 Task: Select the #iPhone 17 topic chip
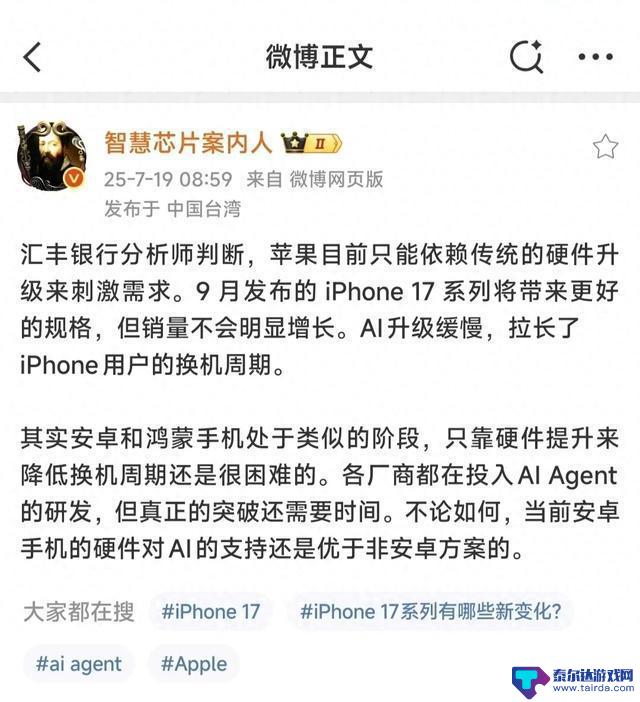pyautogui.click(x=210, y=611)
